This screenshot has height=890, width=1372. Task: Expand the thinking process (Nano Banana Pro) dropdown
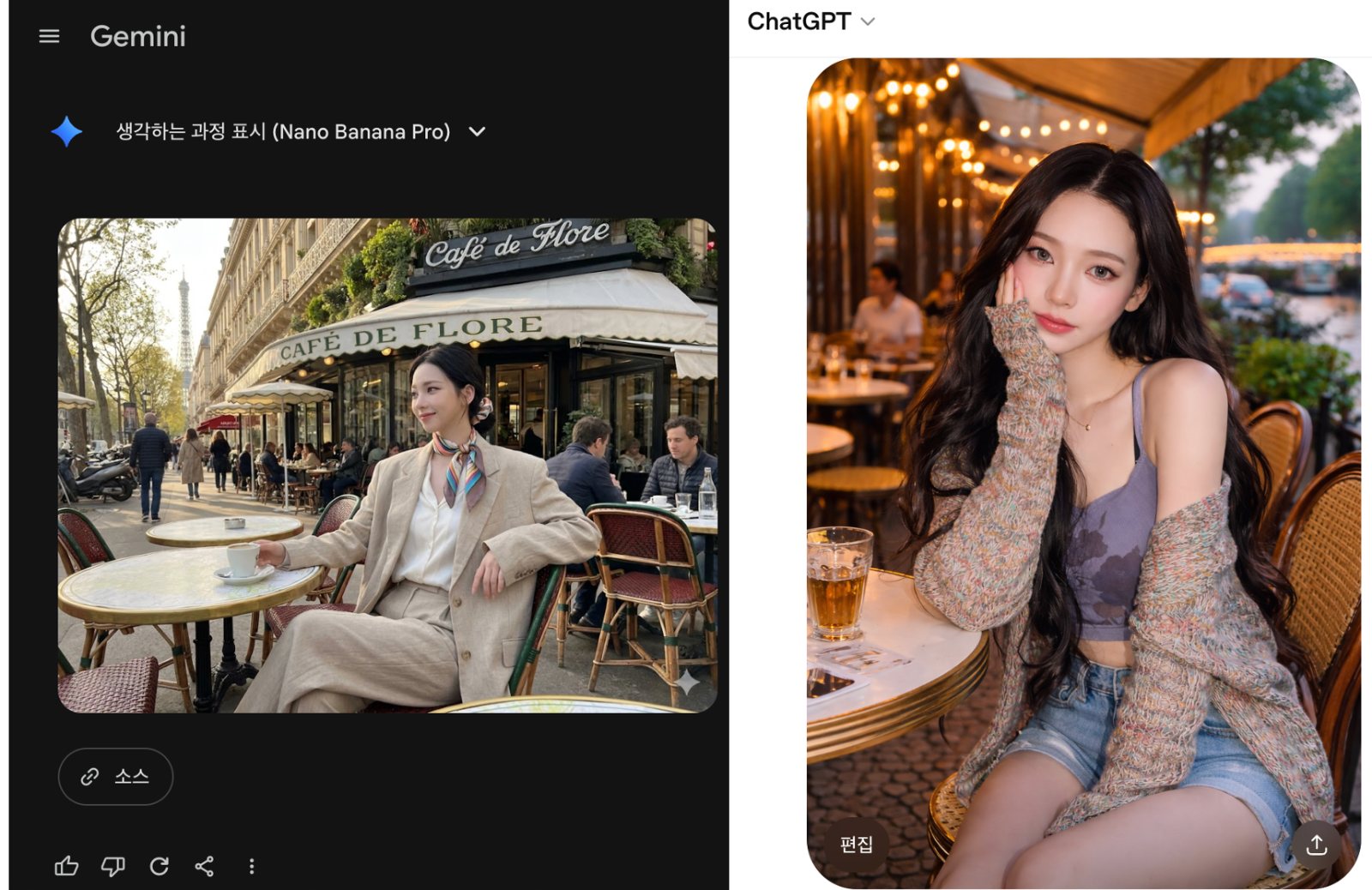coord(477,131)
